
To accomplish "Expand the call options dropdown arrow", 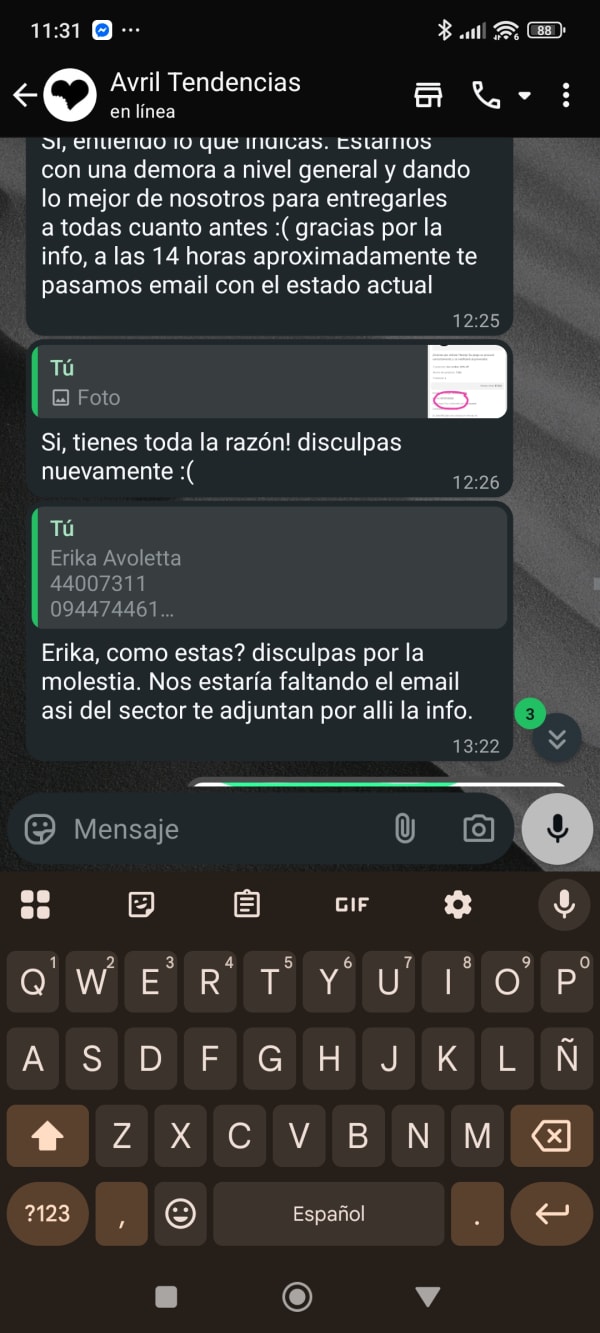I will [524, 96].
